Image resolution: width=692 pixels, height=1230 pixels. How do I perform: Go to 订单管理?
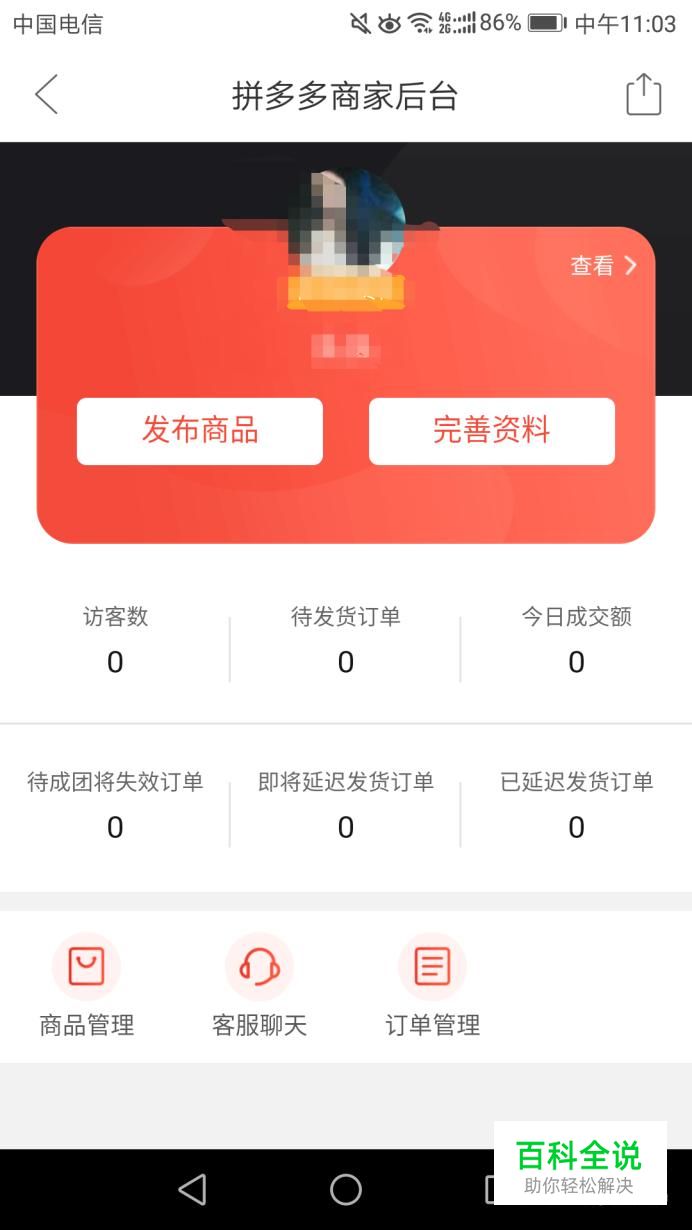pyautogui.click(x=432, y=987)
